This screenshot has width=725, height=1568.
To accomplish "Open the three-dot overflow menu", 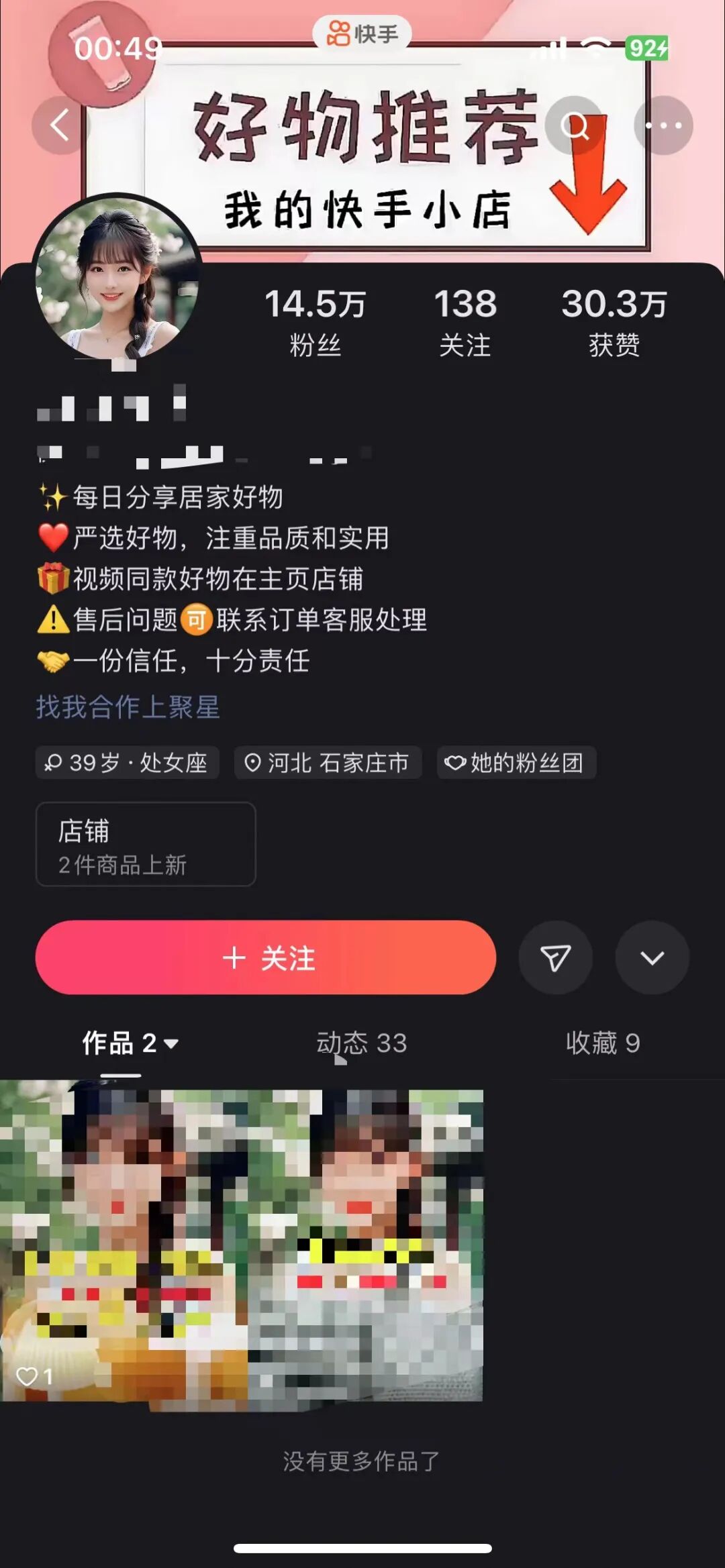I will 663,125.
